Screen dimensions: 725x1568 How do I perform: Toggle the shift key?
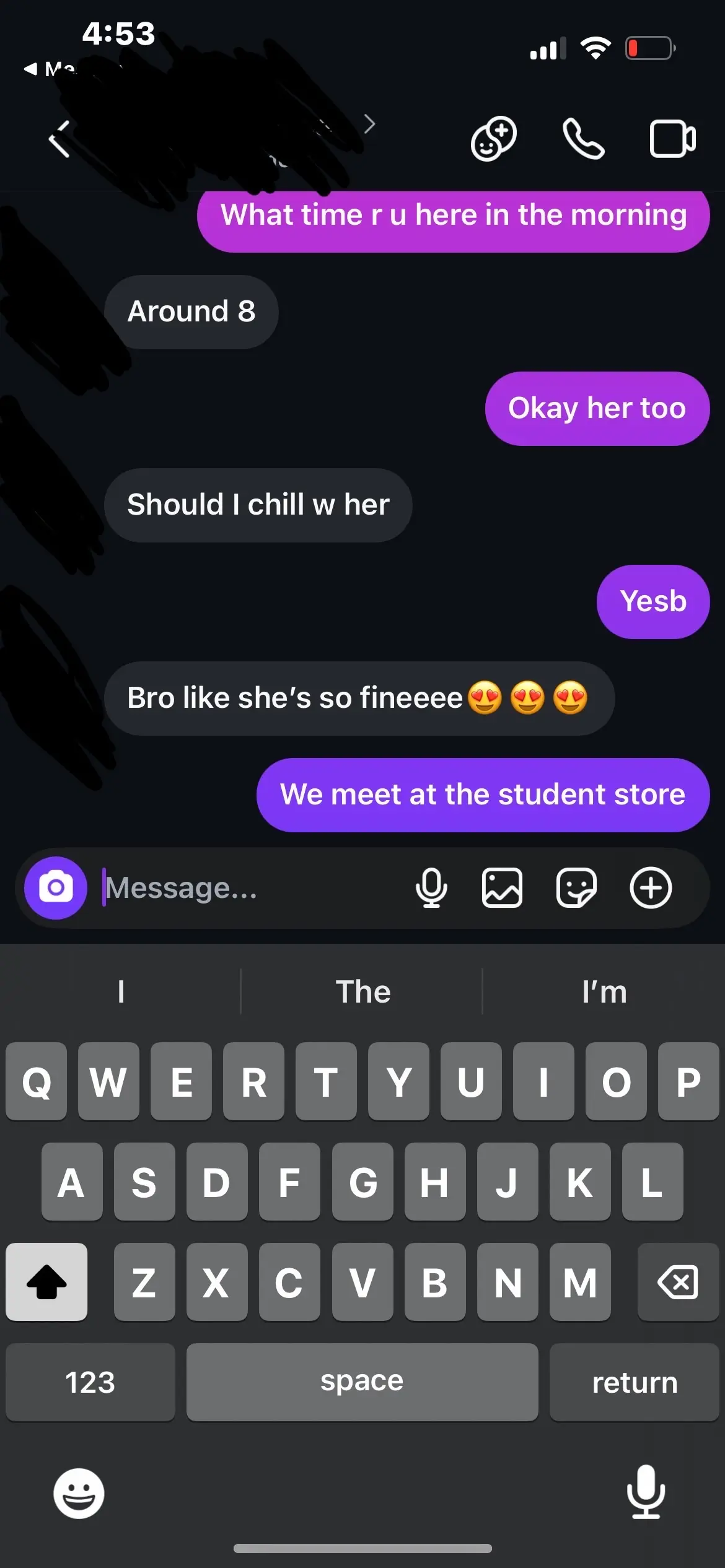tap(46, 1282)
